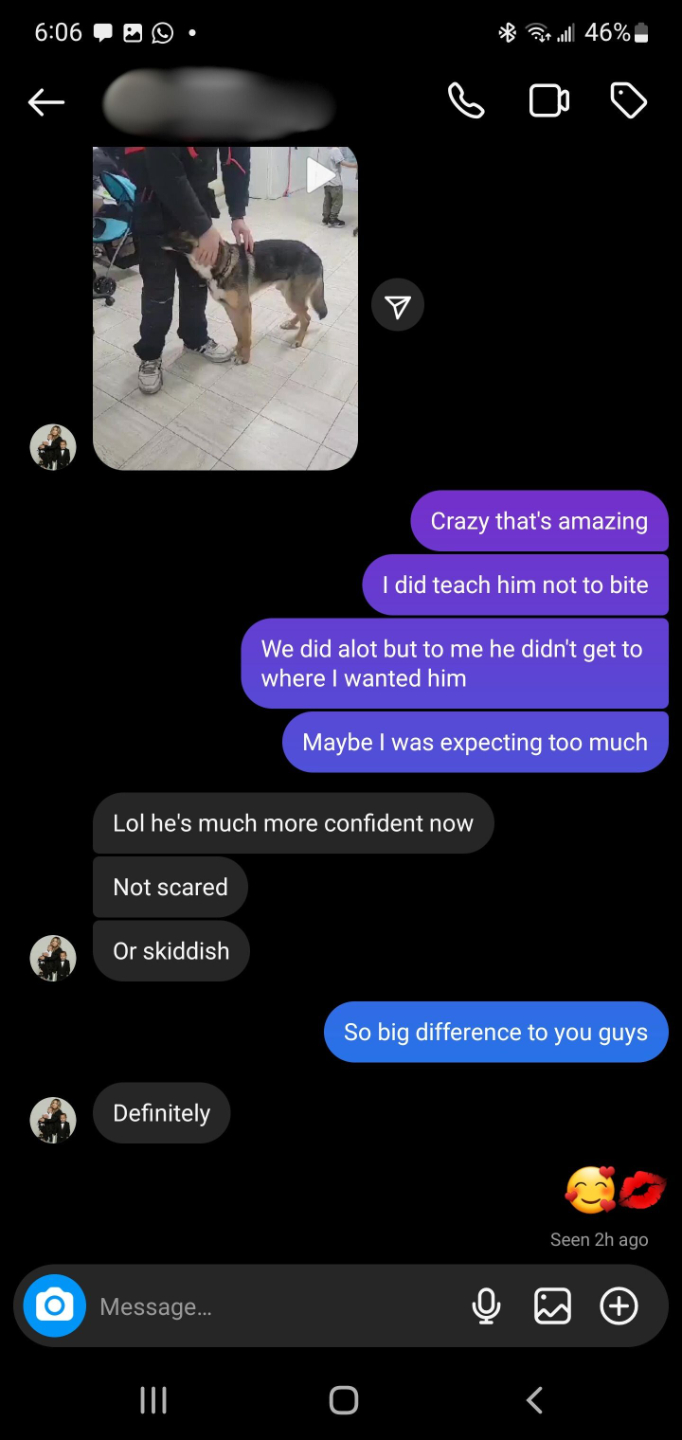Open the camera from the message bar
This screenshot has width=682, height=1440.
click(55, 1306)
